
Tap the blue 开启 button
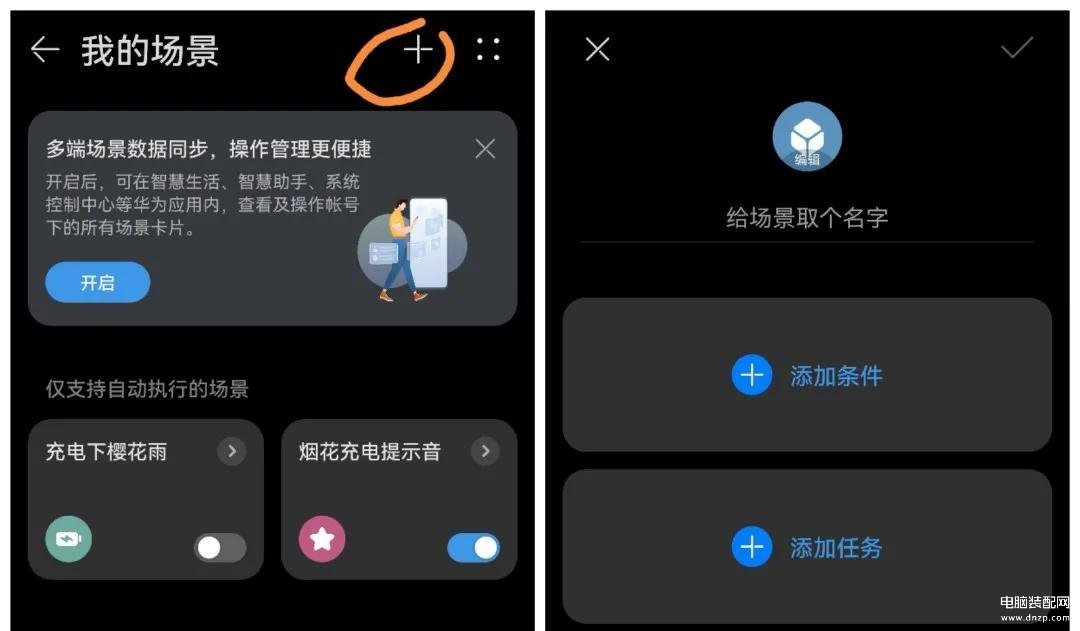[97, 283]
